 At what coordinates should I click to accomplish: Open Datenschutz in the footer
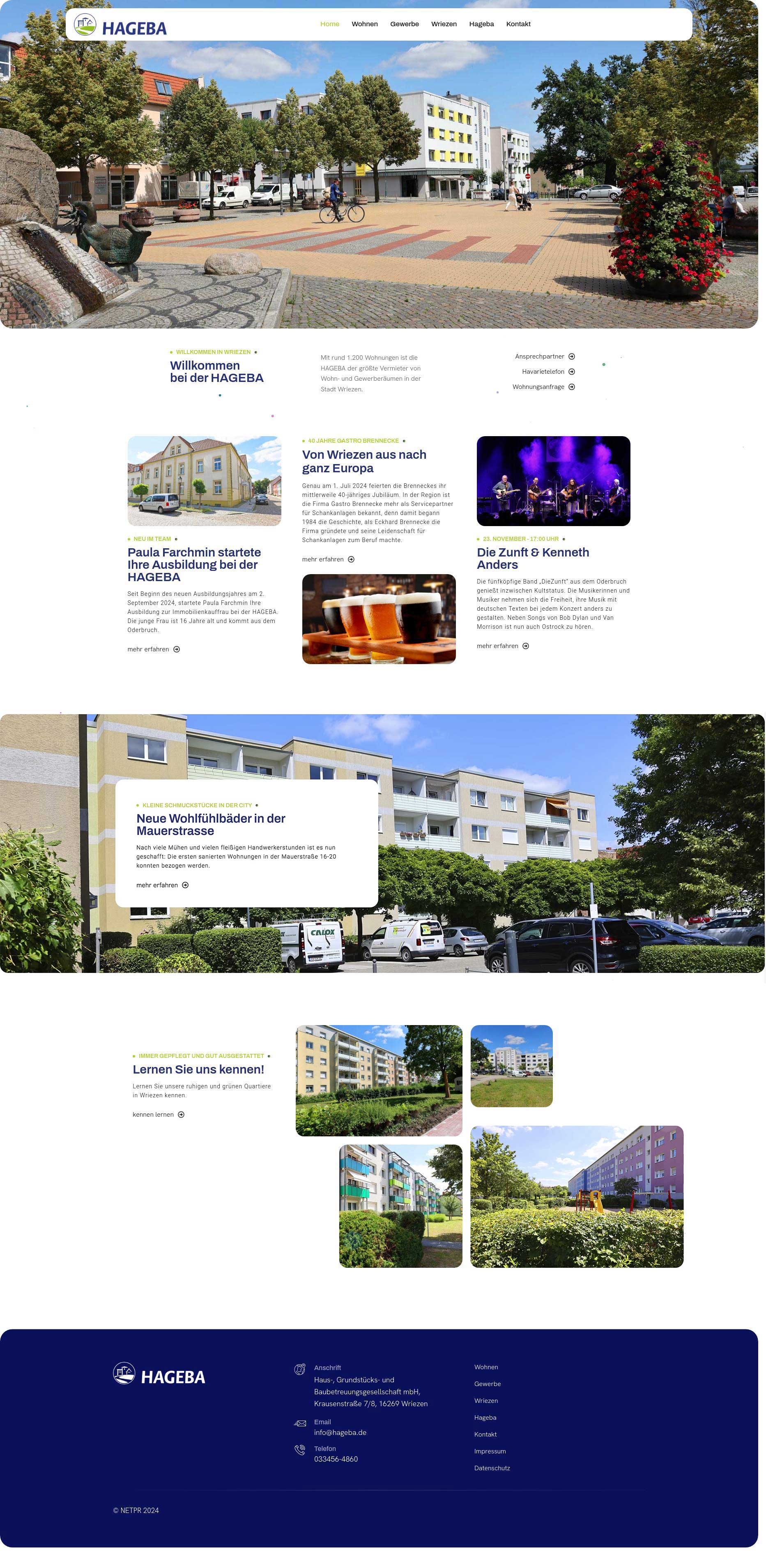tap(492, 1469)
